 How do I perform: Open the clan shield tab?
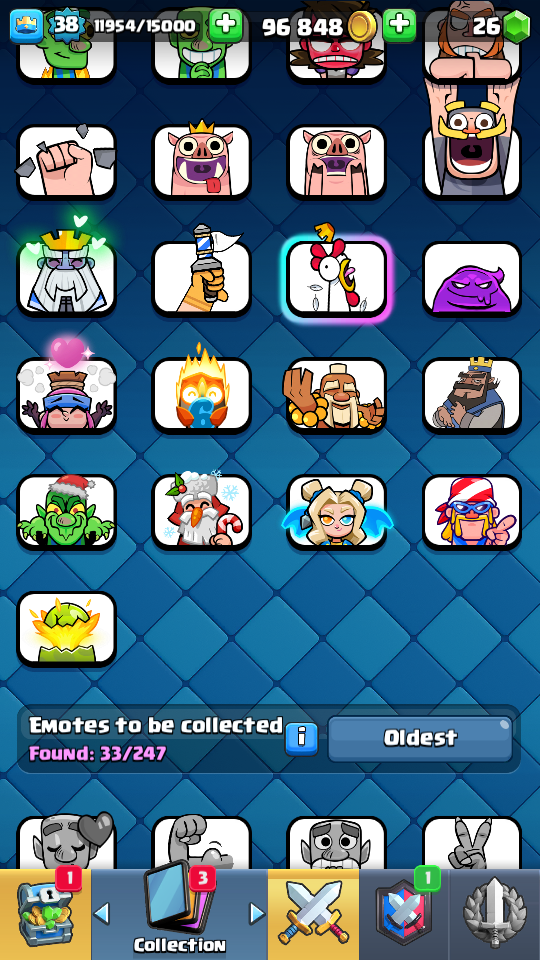tap(404, 915)
